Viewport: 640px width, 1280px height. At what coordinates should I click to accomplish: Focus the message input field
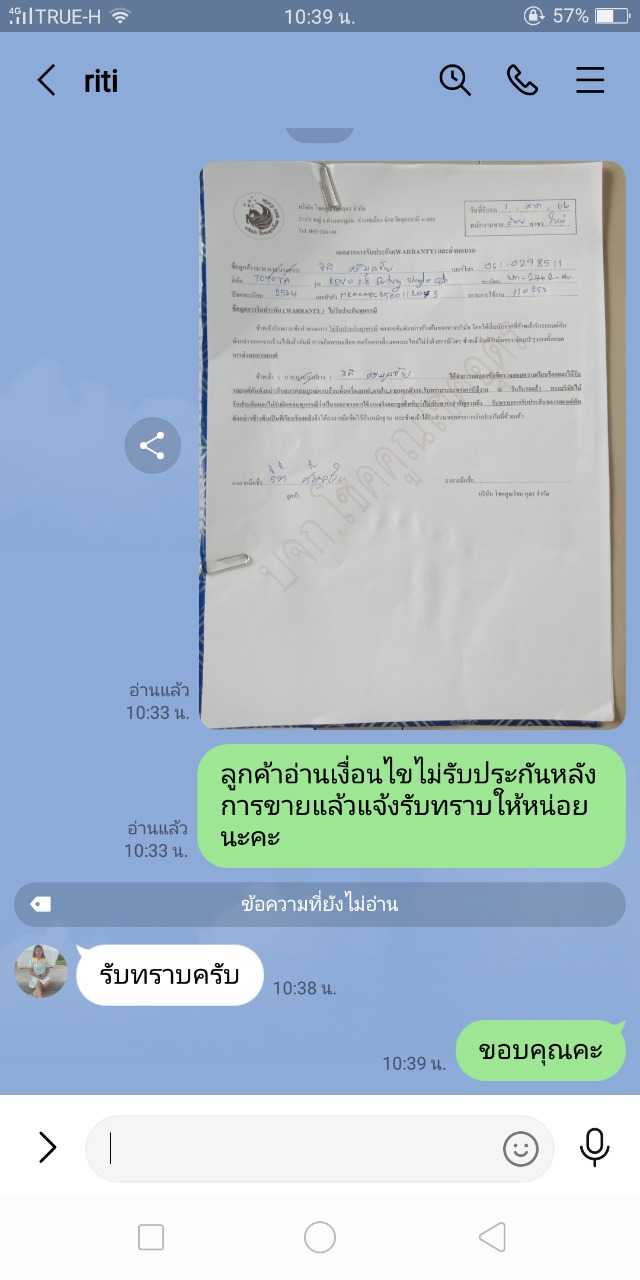click(300, 1149)
